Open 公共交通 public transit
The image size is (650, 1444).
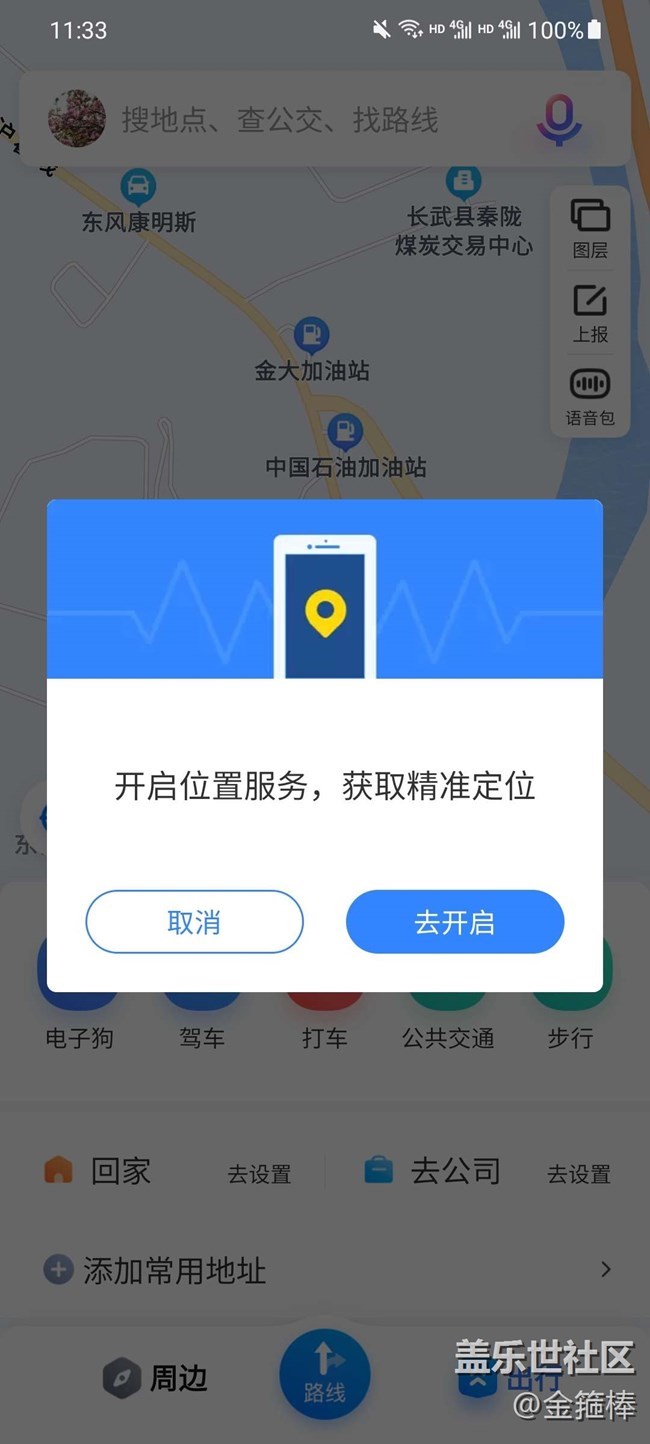448,1038
